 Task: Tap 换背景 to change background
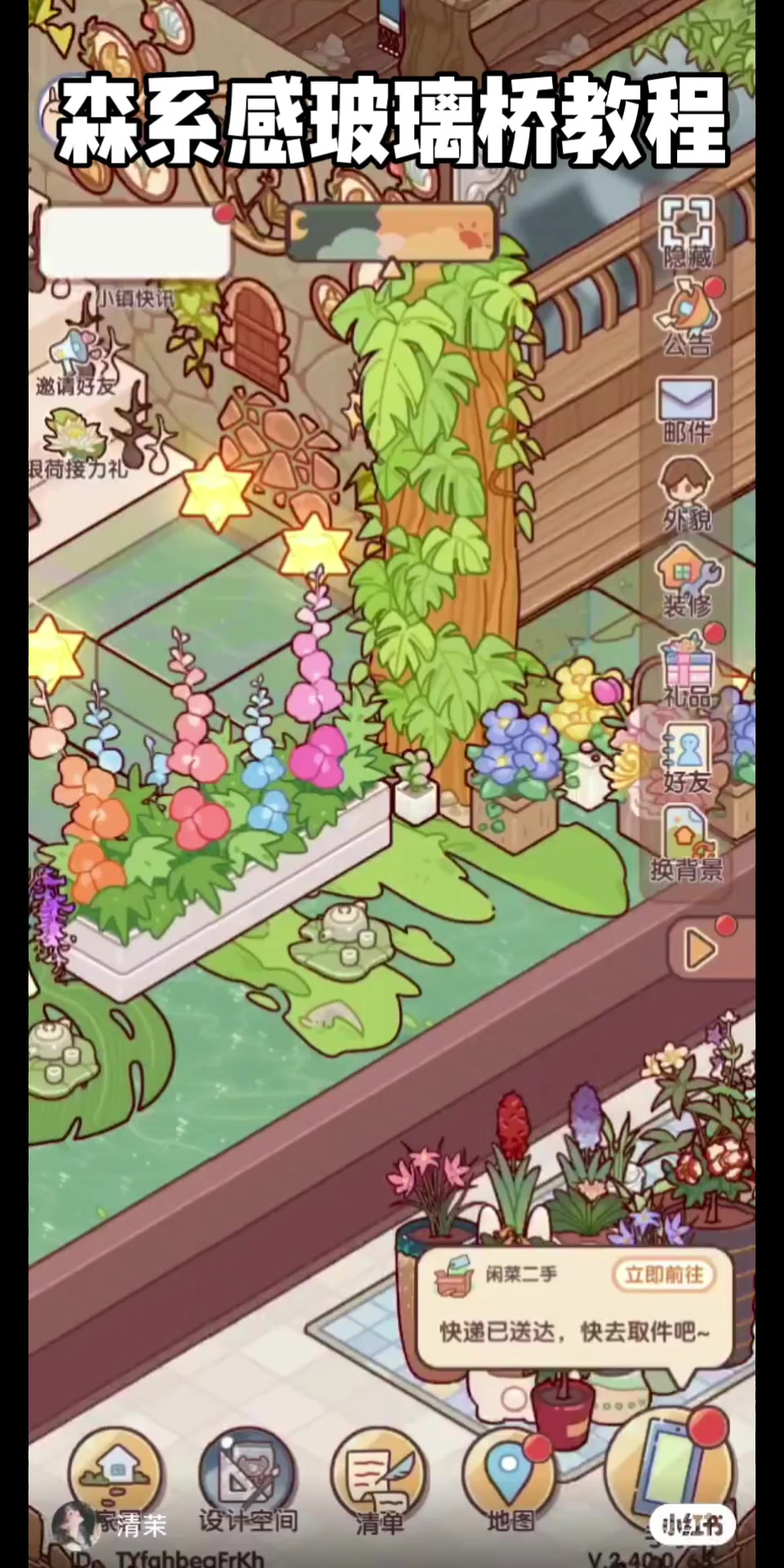click(687, 845)
